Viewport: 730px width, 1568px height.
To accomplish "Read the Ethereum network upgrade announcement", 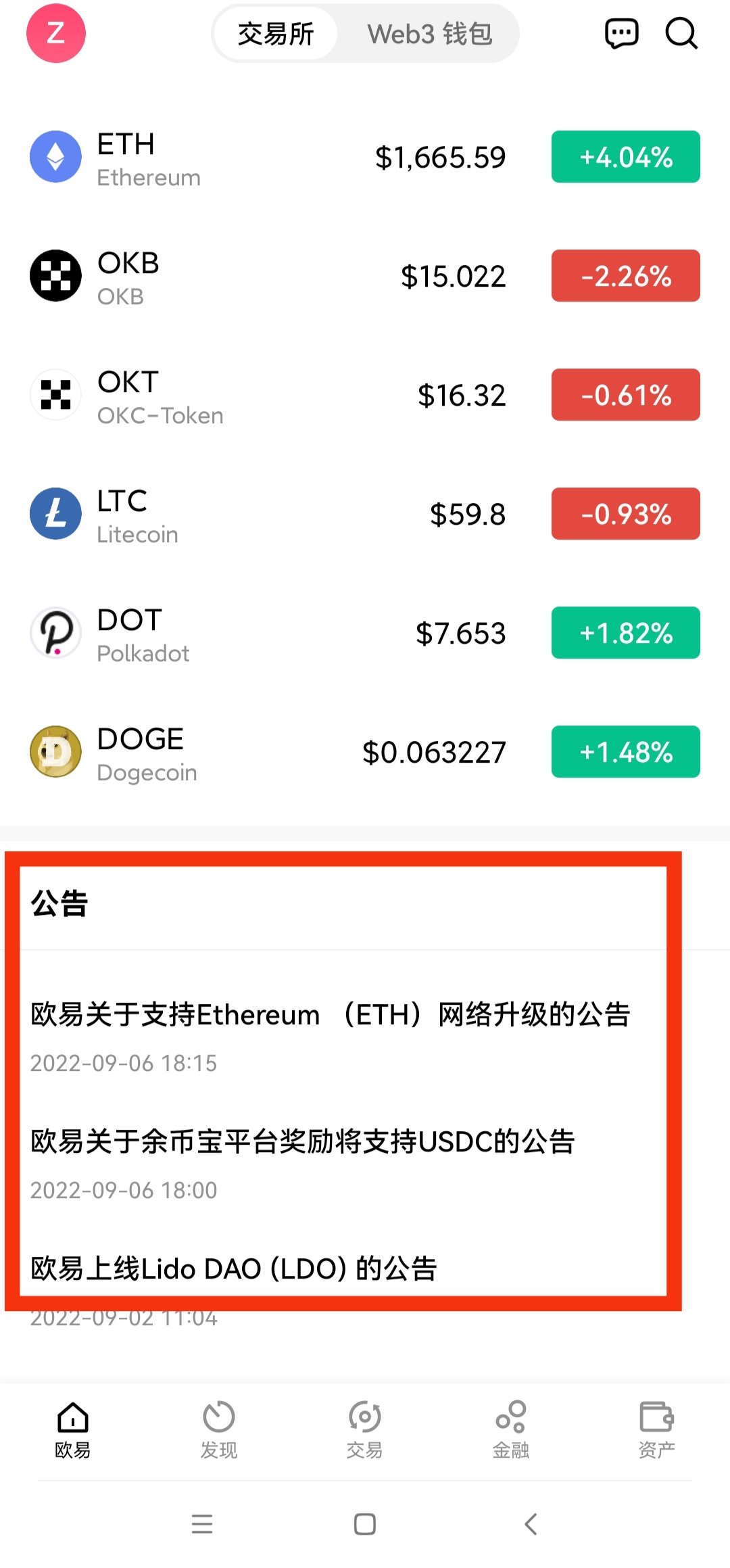I will coord(330,1015).
